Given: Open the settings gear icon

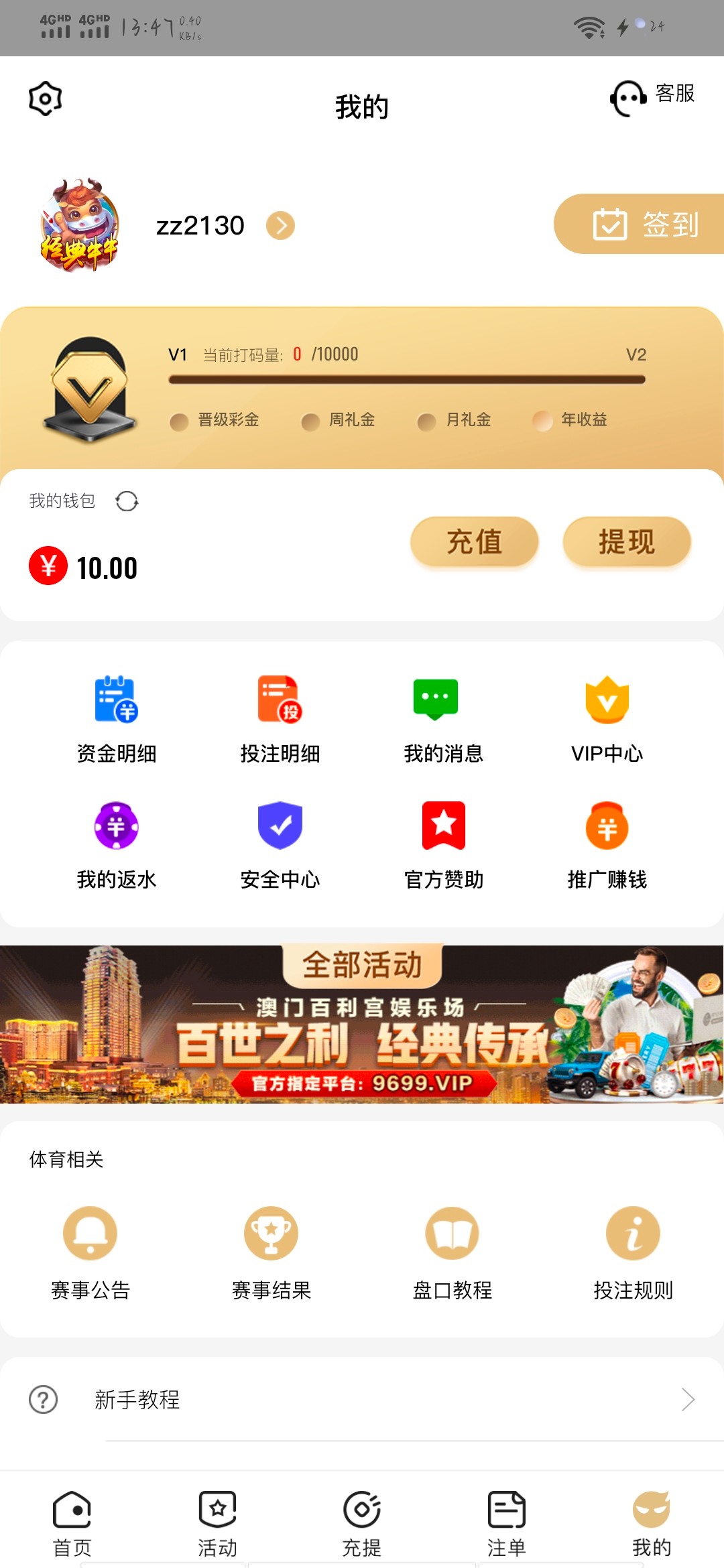Looking at the screenshot, I should [46, 99].
